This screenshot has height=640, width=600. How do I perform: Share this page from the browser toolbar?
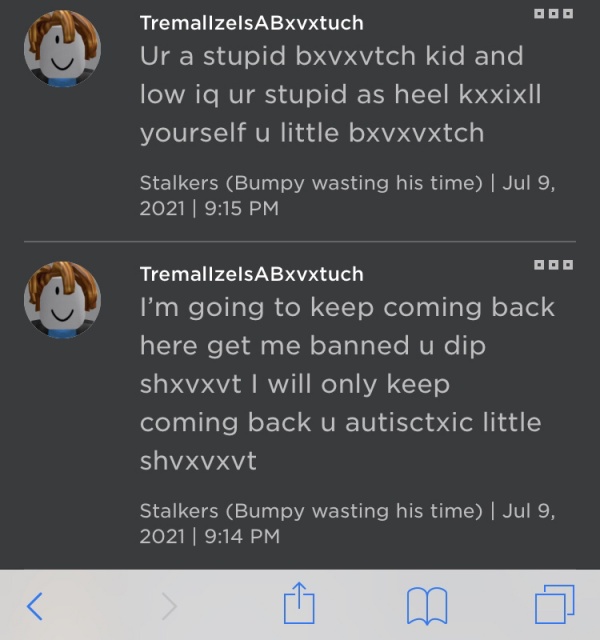pyautogui.click(x=299, y=604)
